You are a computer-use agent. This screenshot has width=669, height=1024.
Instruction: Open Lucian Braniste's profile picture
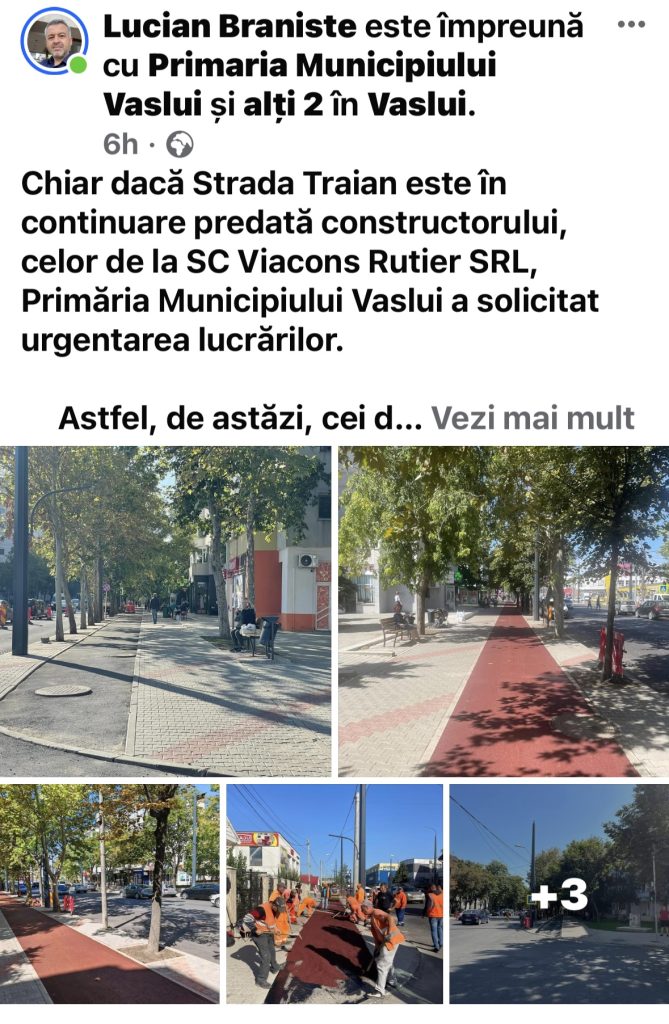53,41
